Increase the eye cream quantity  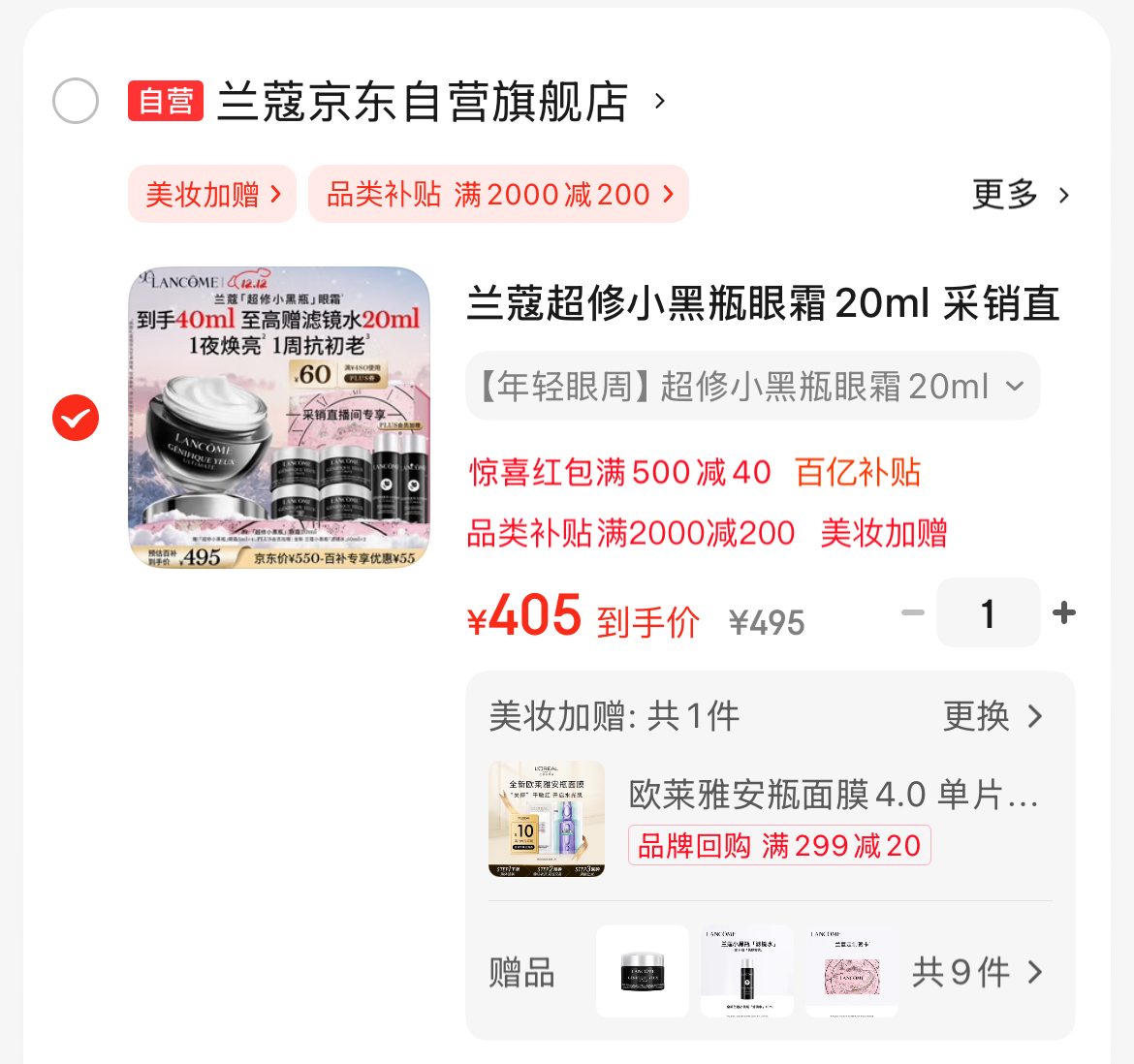click(x=1064, y=612)
